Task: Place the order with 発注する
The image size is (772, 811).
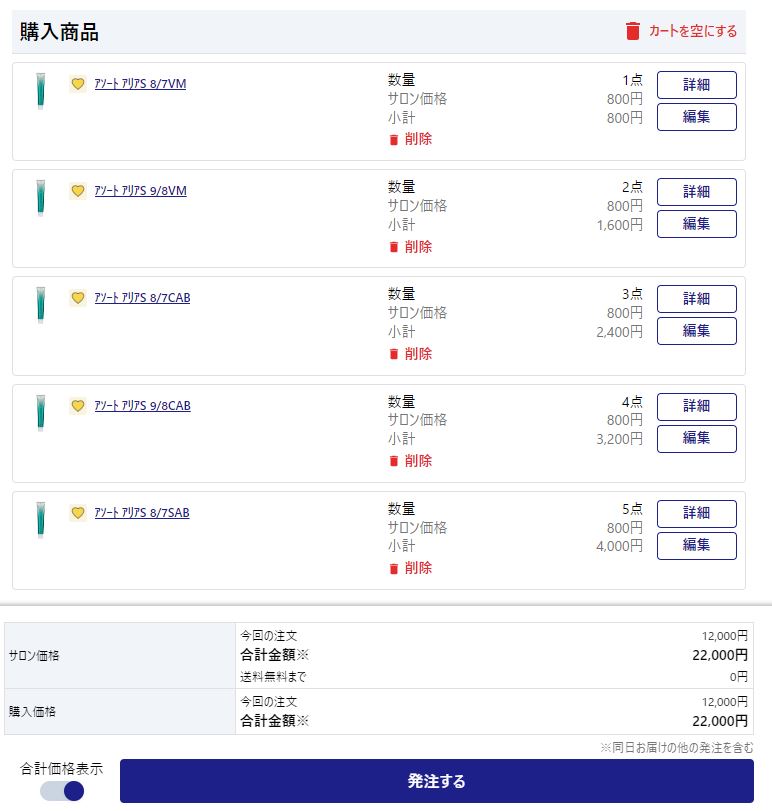Action: (436, 781)
